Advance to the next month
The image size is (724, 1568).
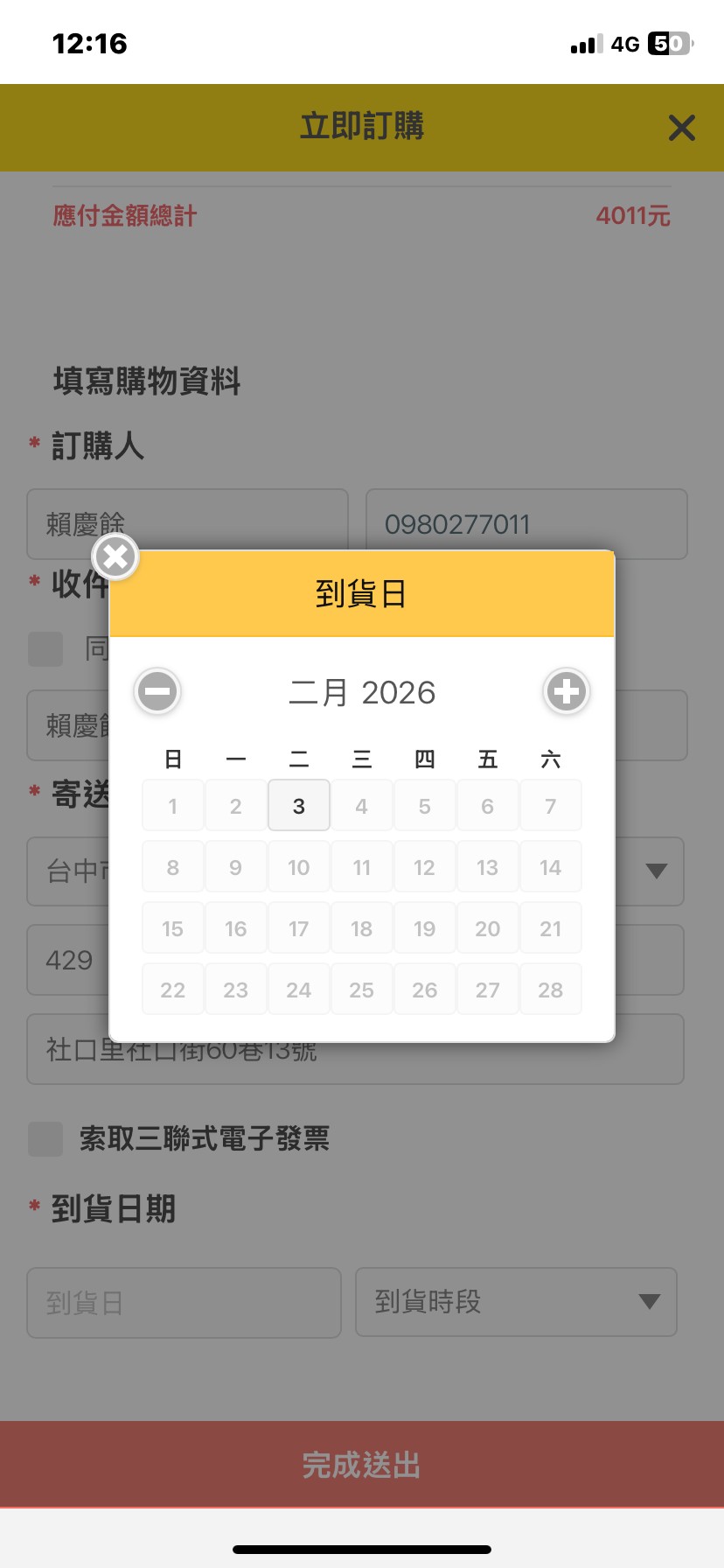point(567,691)
